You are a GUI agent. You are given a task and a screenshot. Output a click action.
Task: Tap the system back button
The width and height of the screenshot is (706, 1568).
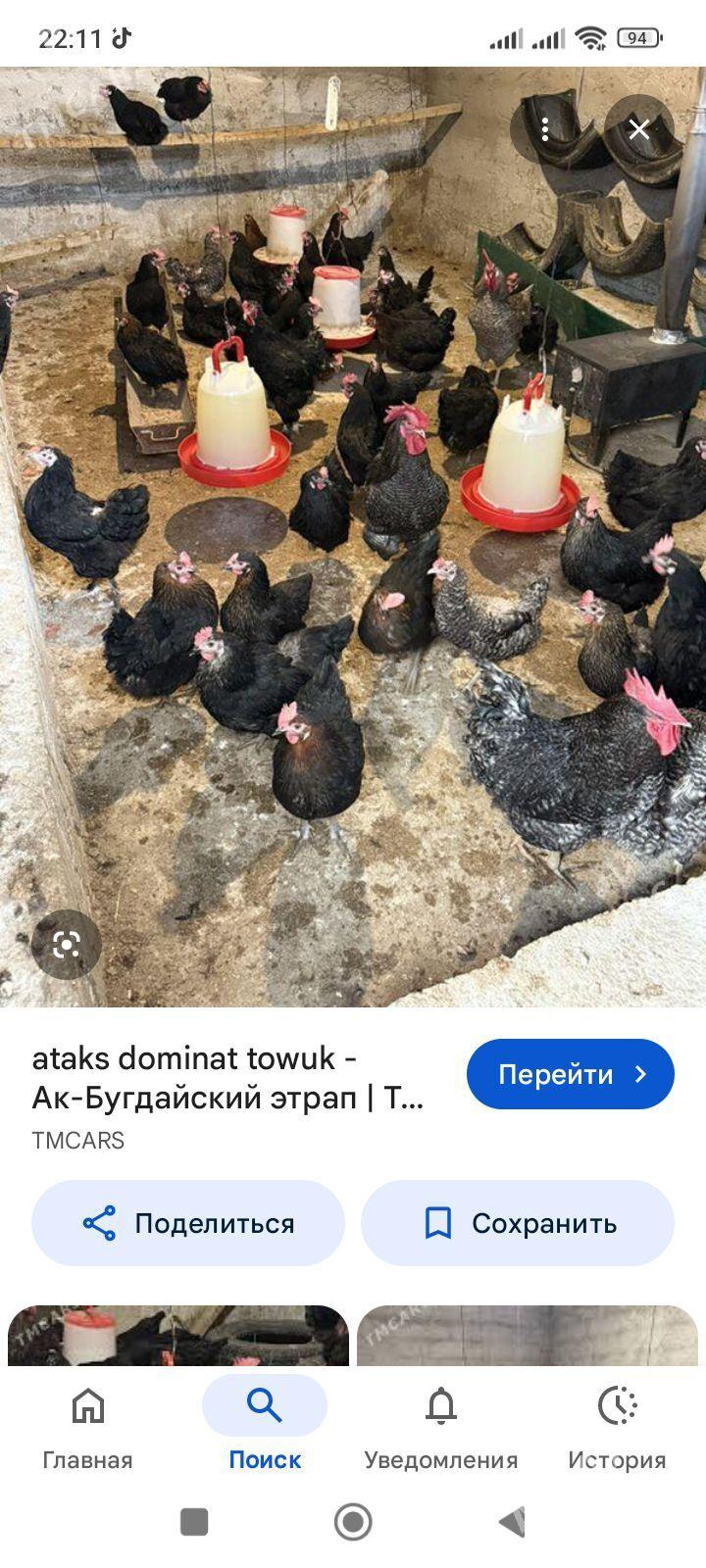(512, 1522)
